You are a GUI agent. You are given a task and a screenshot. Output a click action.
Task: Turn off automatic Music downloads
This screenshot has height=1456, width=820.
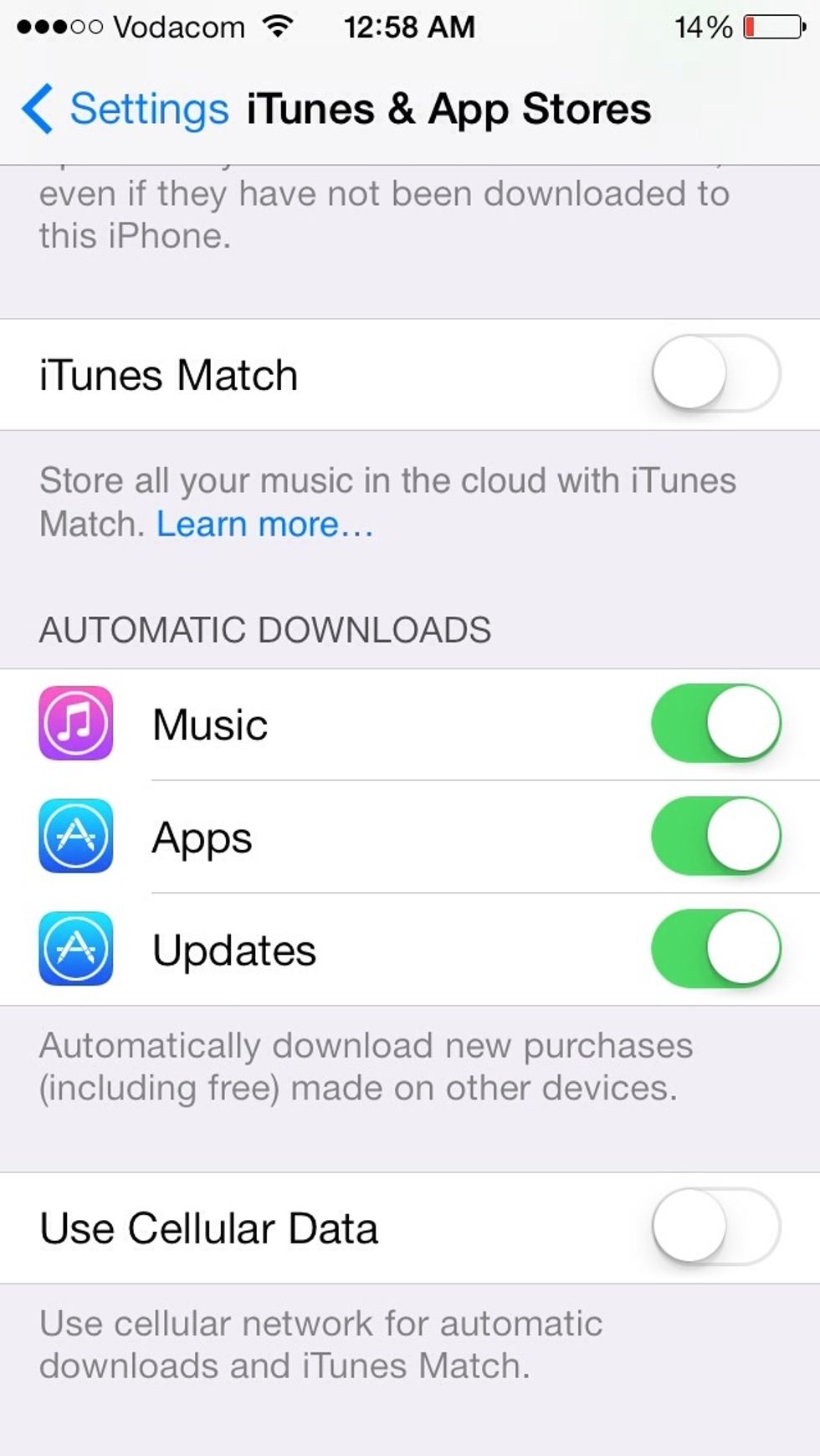pos(715,723)
